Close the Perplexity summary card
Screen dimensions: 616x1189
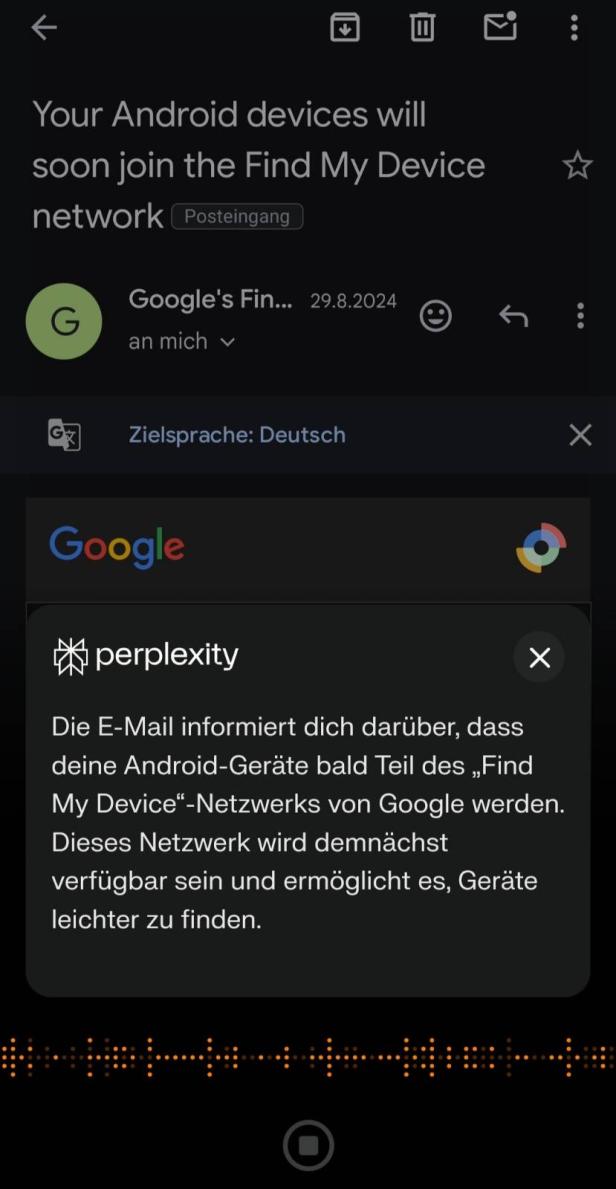[x=539, y=657]
